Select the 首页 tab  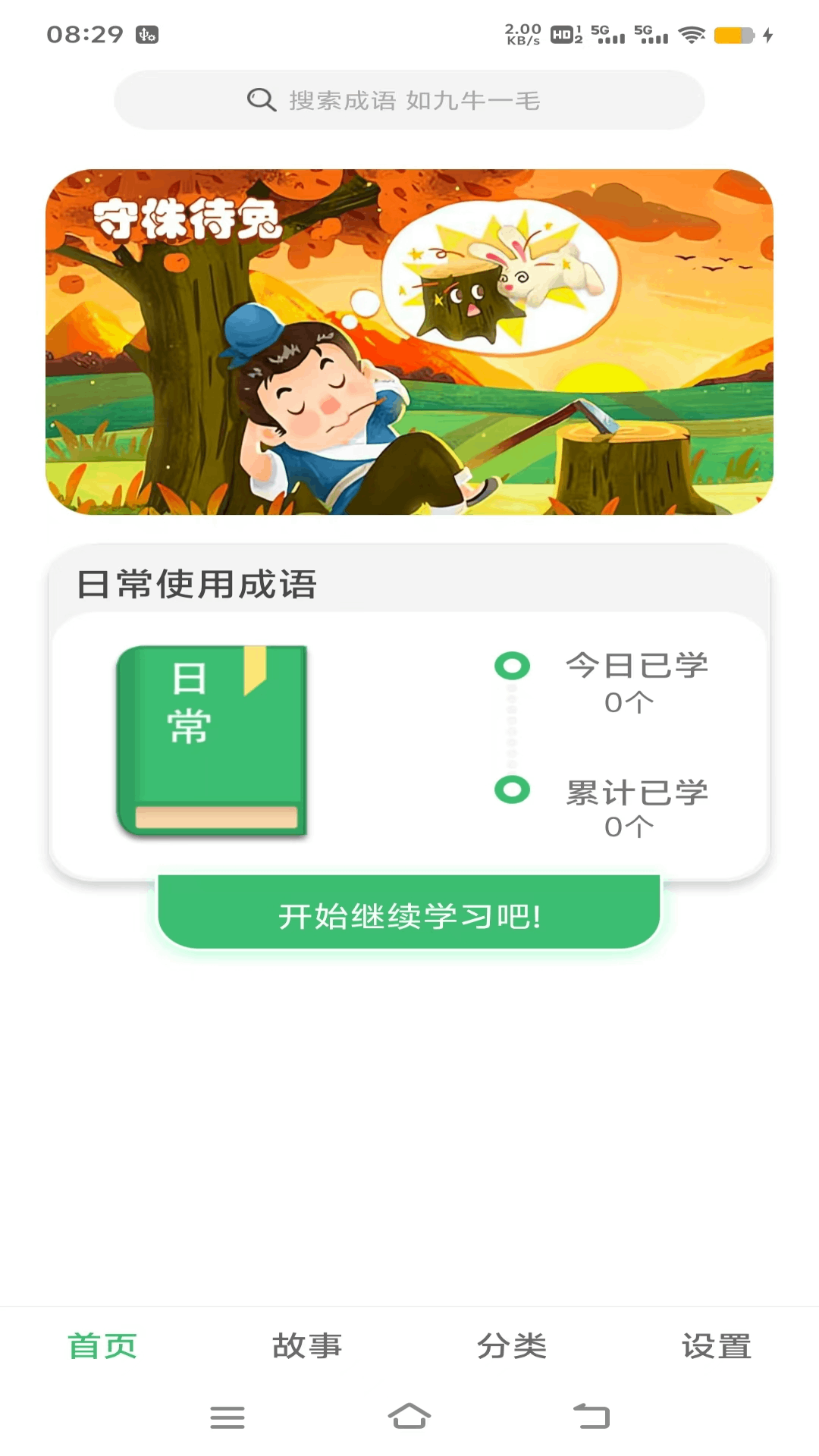102,1346
